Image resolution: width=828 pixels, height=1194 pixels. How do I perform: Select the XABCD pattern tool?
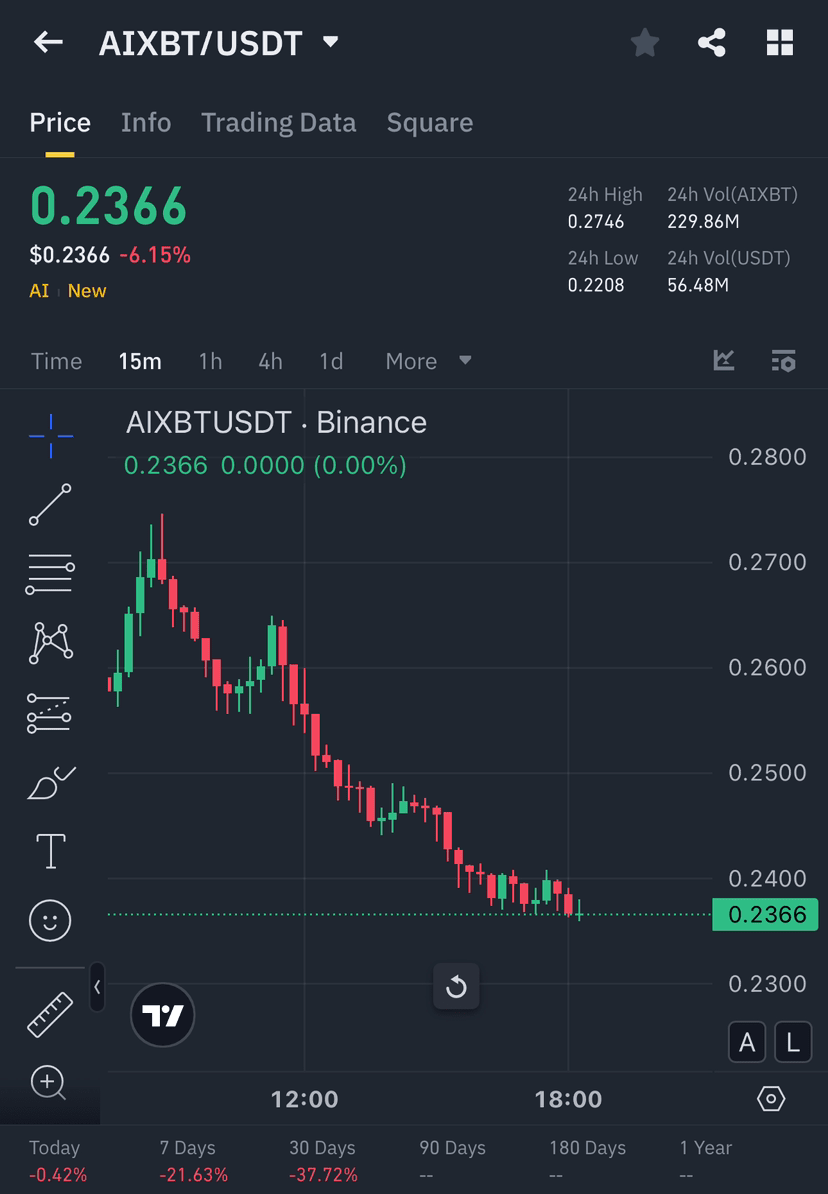(x=50, y=643)
